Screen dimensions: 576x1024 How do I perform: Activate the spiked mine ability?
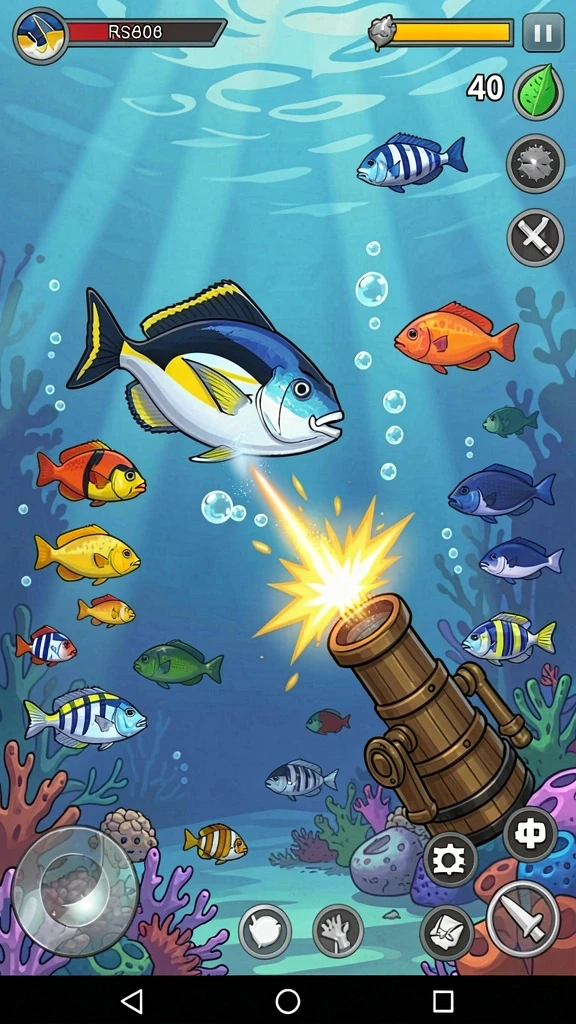pyautogui.click(x=536, y=163)
